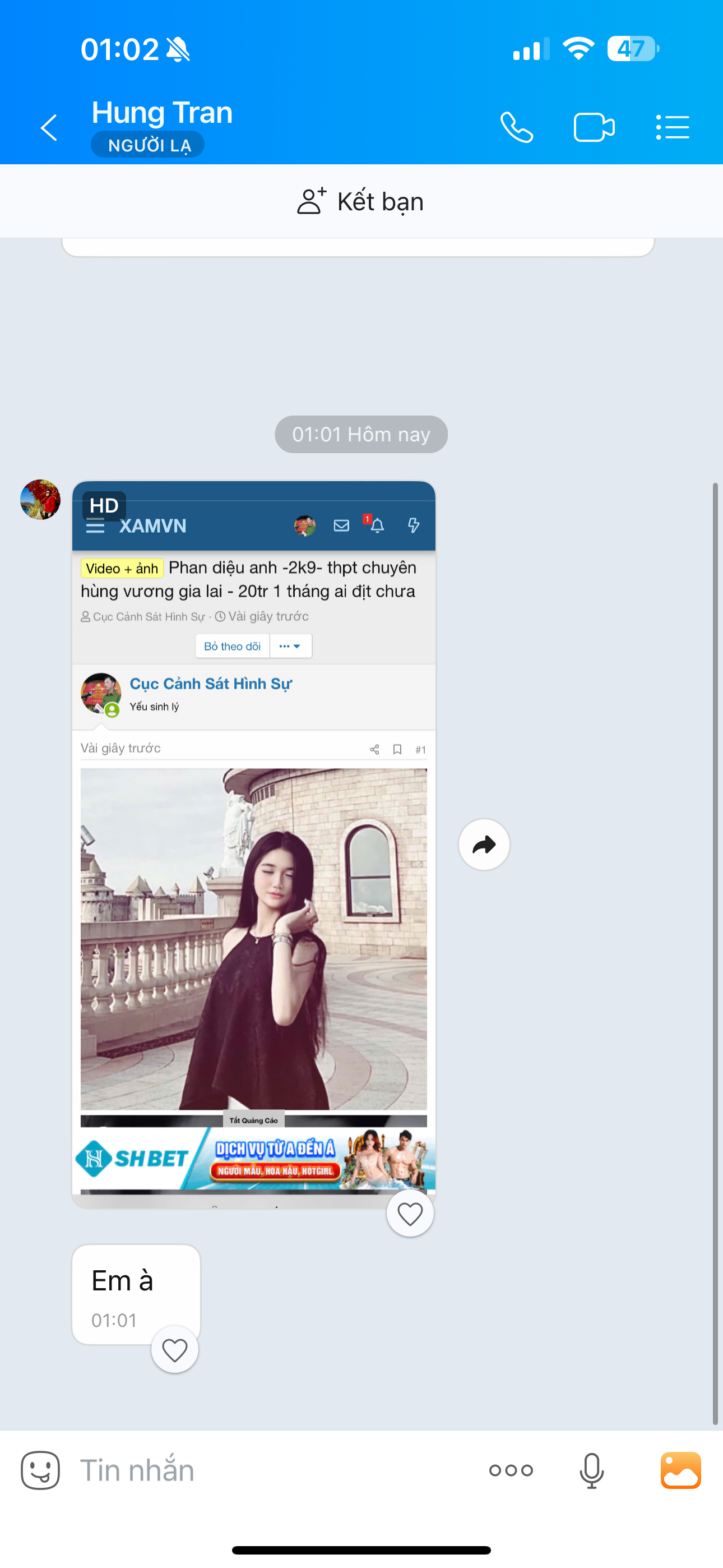
Task: Go back from Hung Tran chat
Action: [x=49, y=128]
